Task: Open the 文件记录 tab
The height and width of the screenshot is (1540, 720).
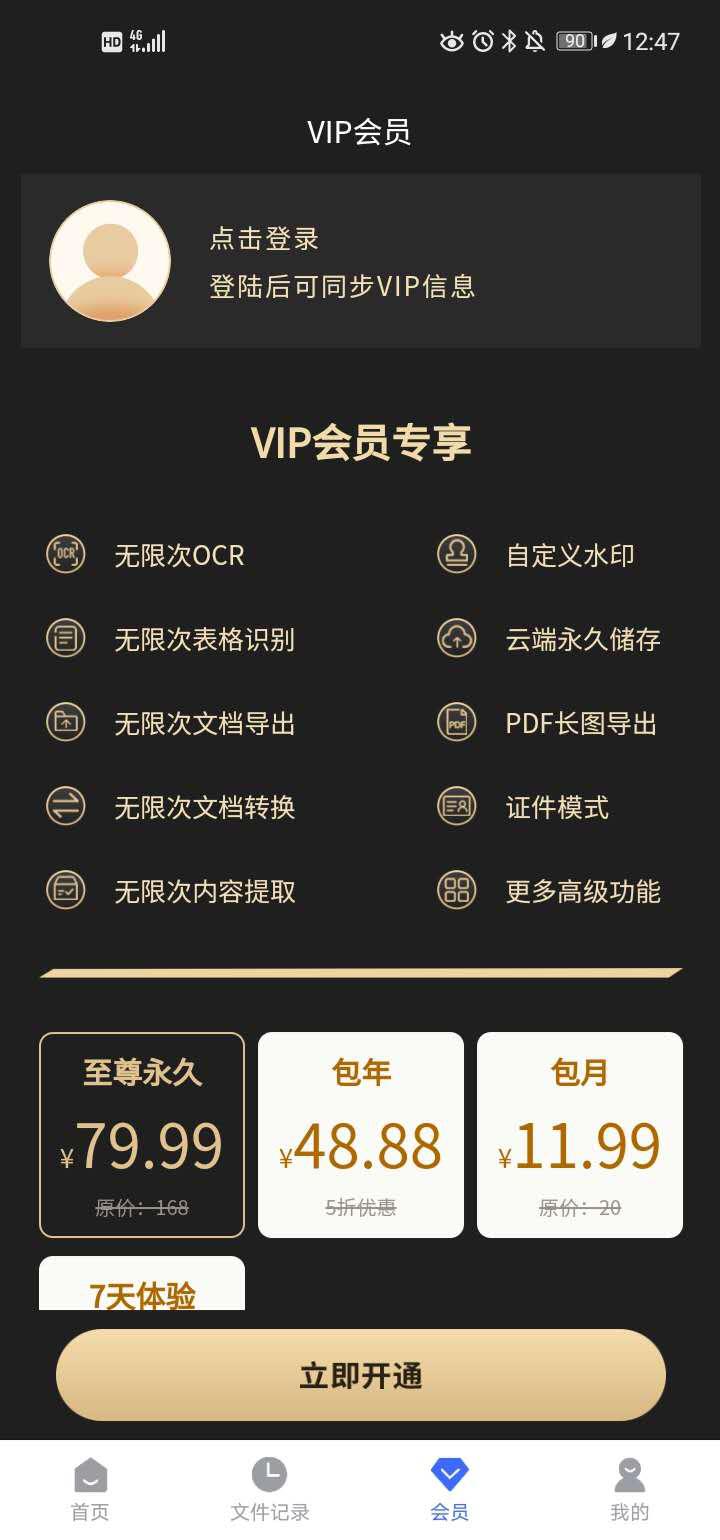Action: coord(270,1490)
